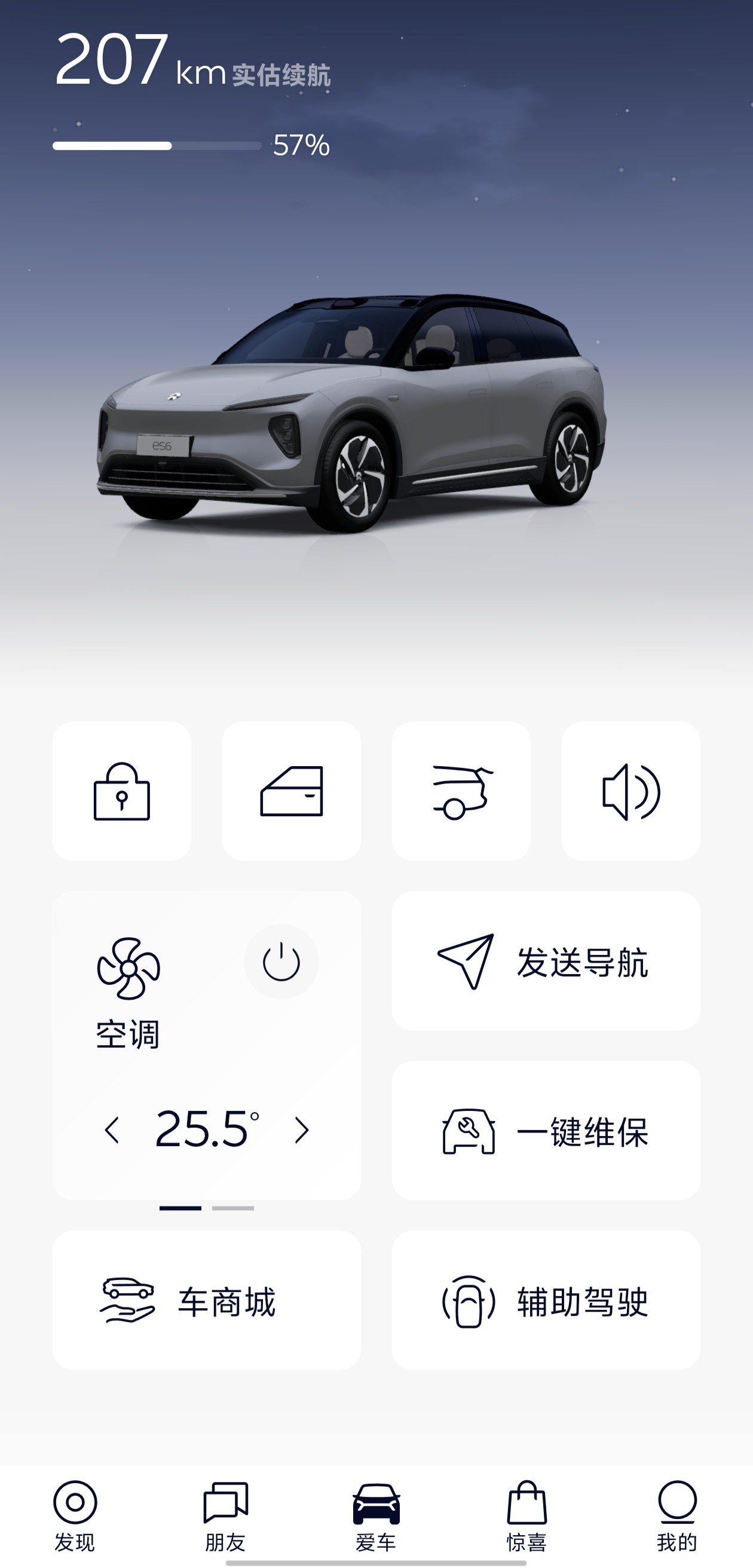Open 发送导航 to send navigation
The width and height of the screenshot is (753, 1568).
546,961
